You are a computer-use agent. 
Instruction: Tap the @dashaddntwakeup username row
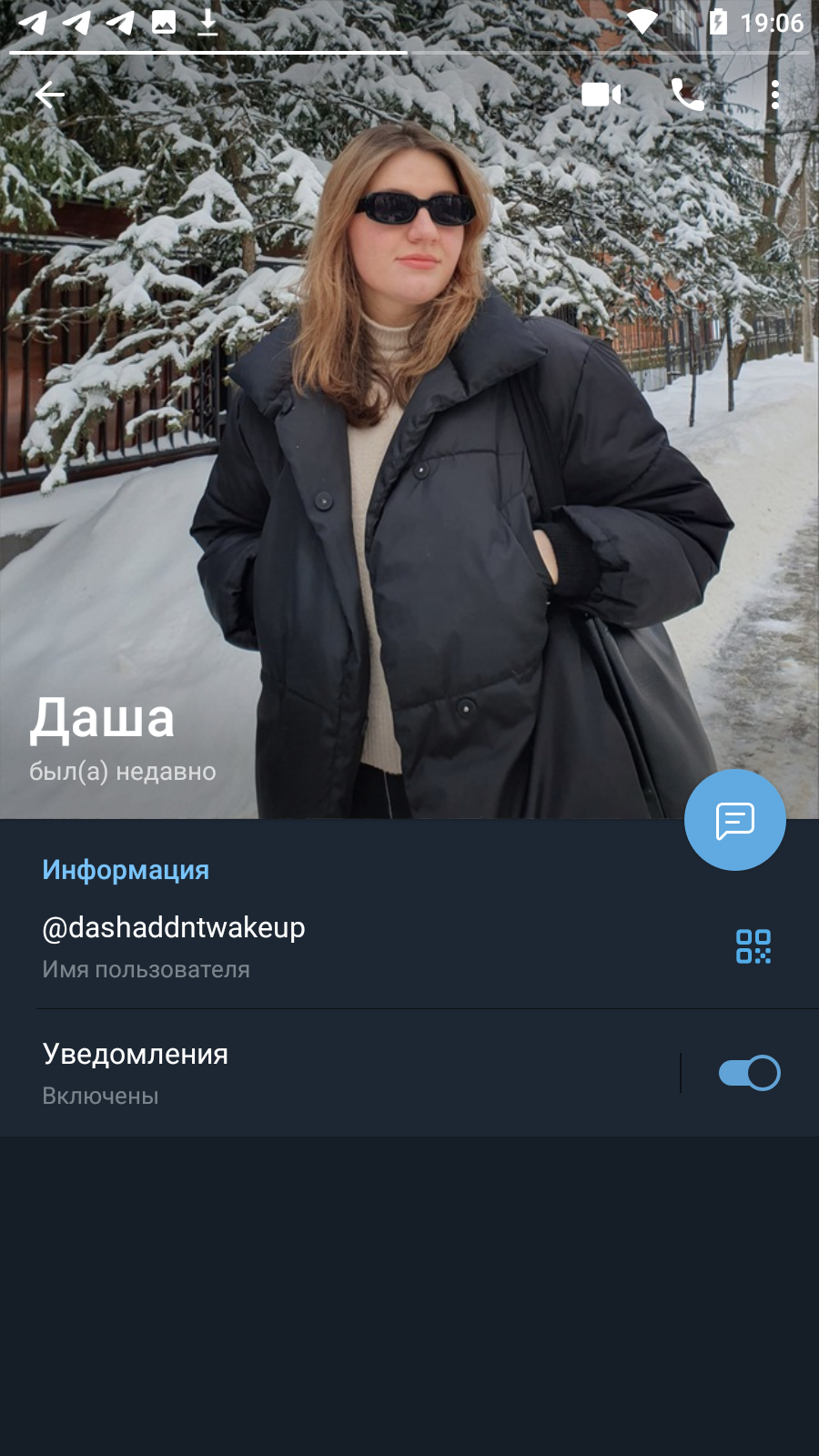(364, 946)
